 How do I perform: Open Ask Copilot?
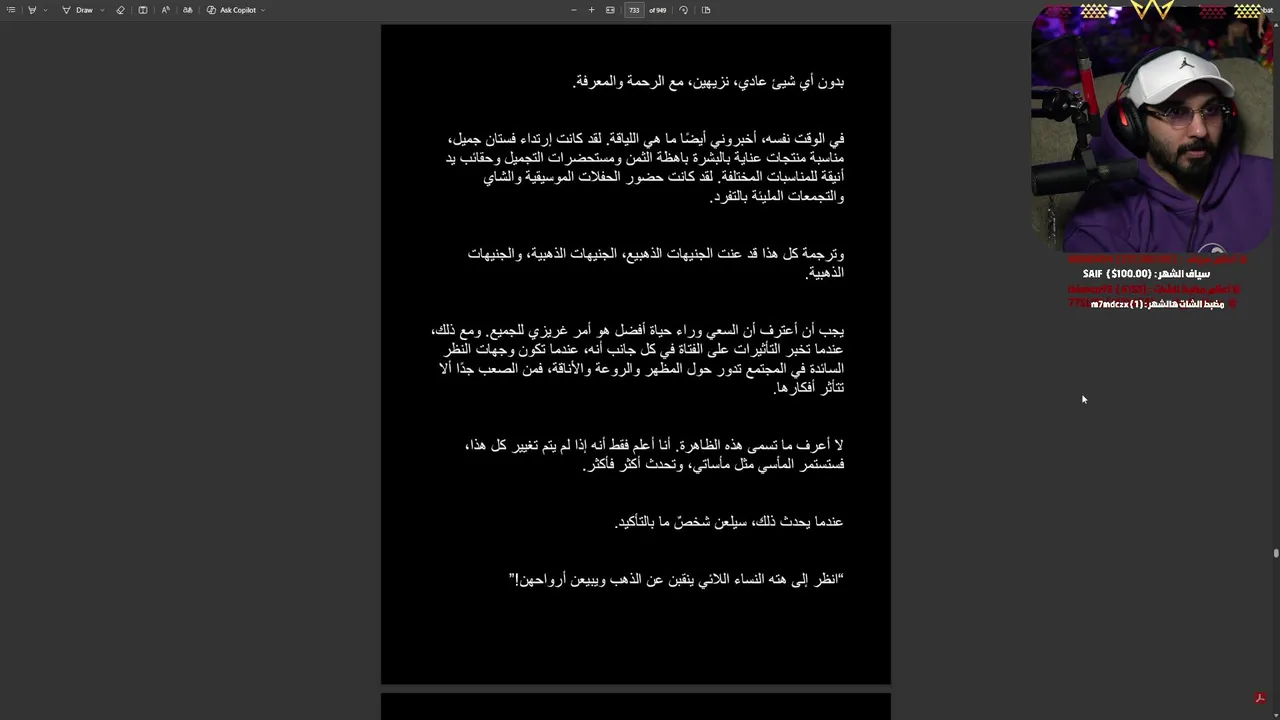[x=232, y=10]
